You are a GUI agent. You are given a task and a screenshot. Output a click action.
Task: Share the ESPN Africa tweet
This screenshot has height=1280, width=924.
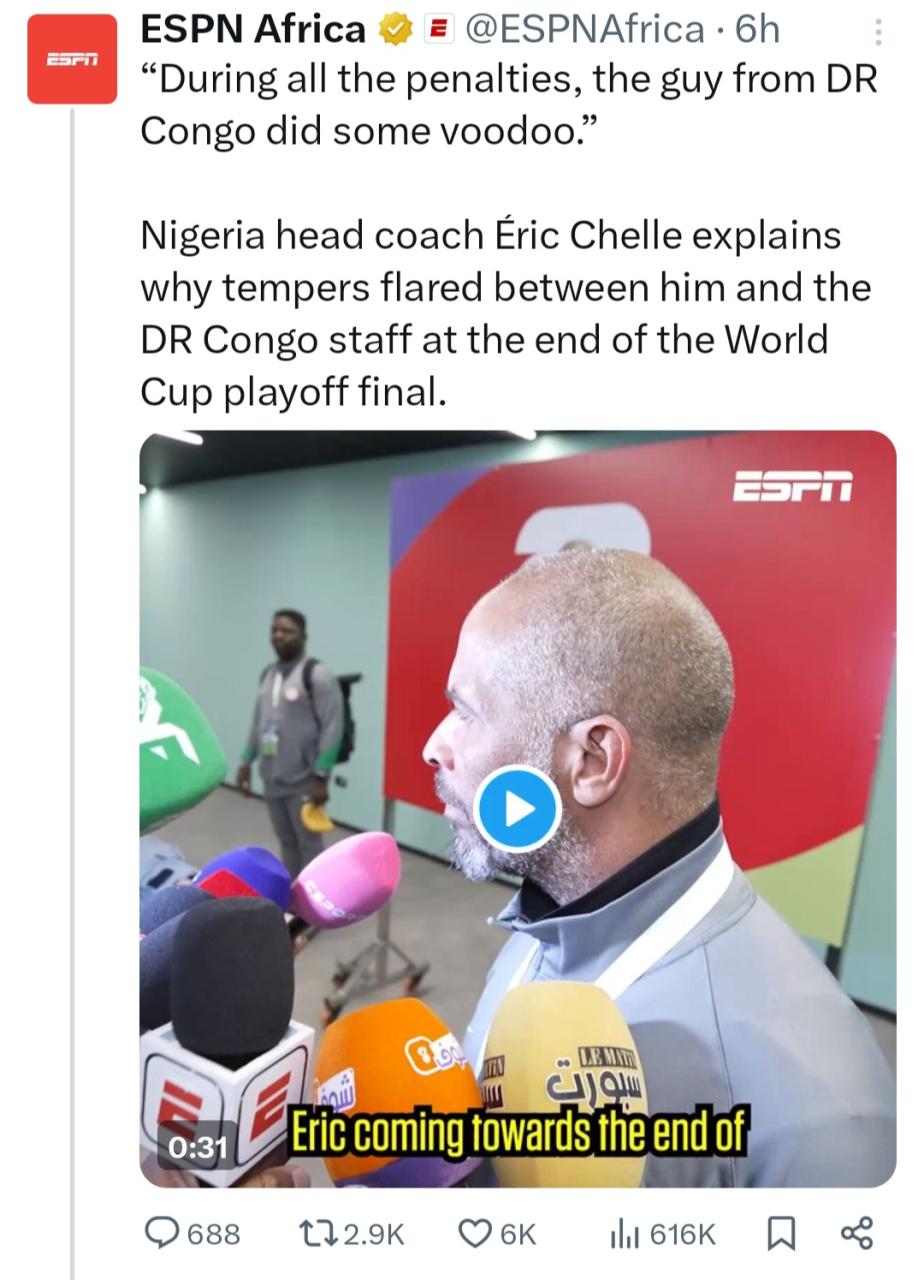coord(856,1233)
